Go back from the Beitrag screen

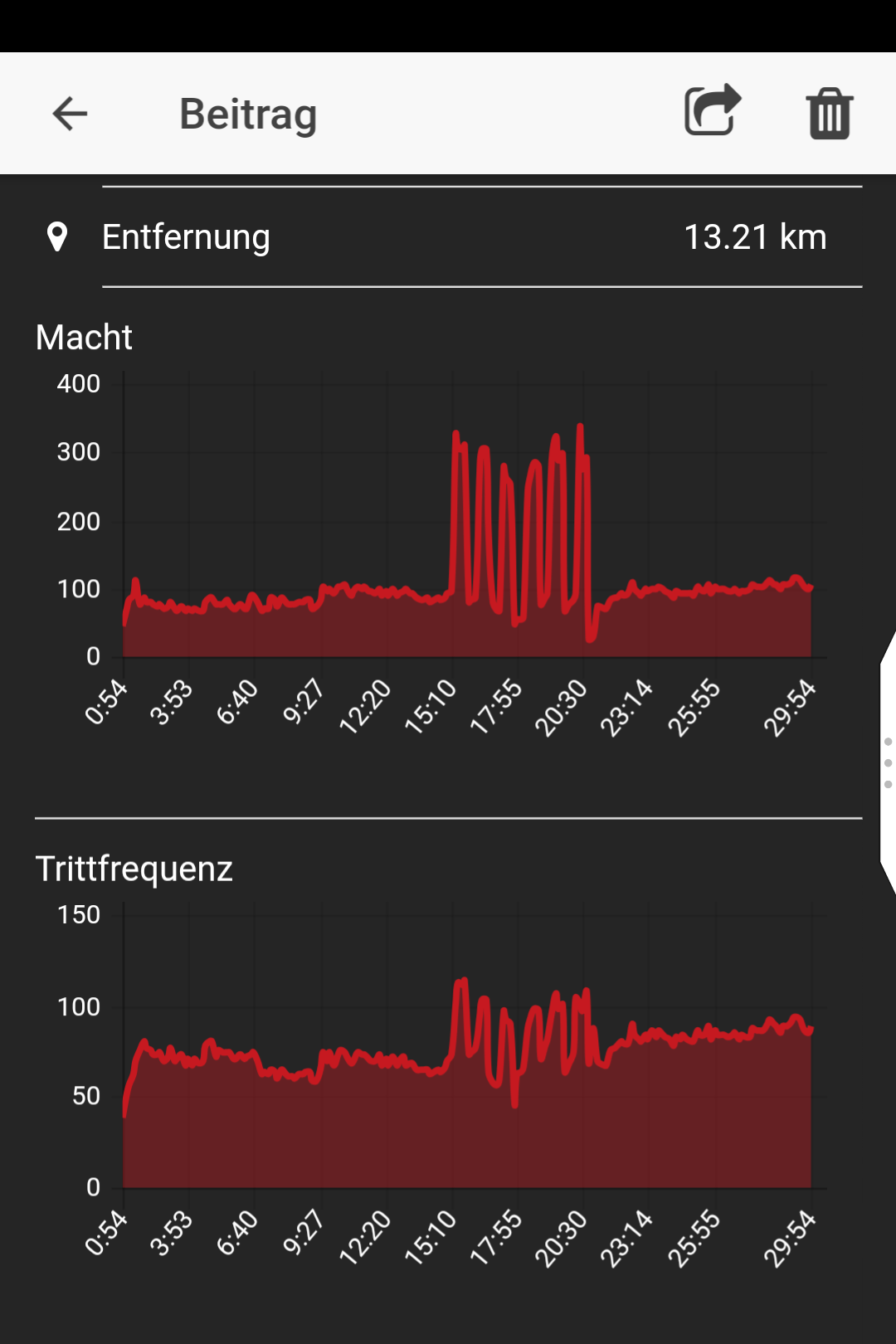click(x=70, y=114)
